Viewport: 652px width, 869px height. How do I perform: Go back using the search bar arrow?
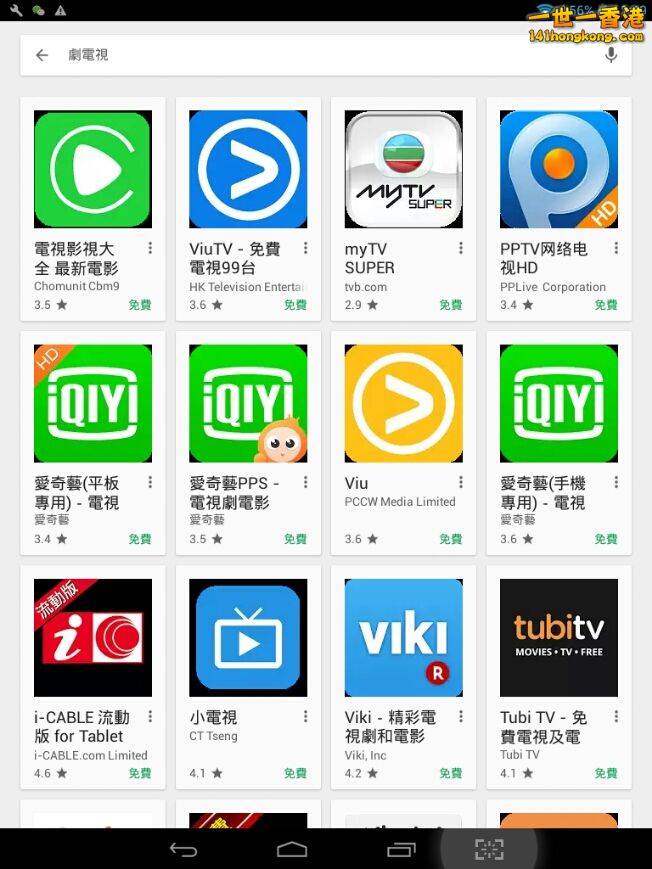42,56
